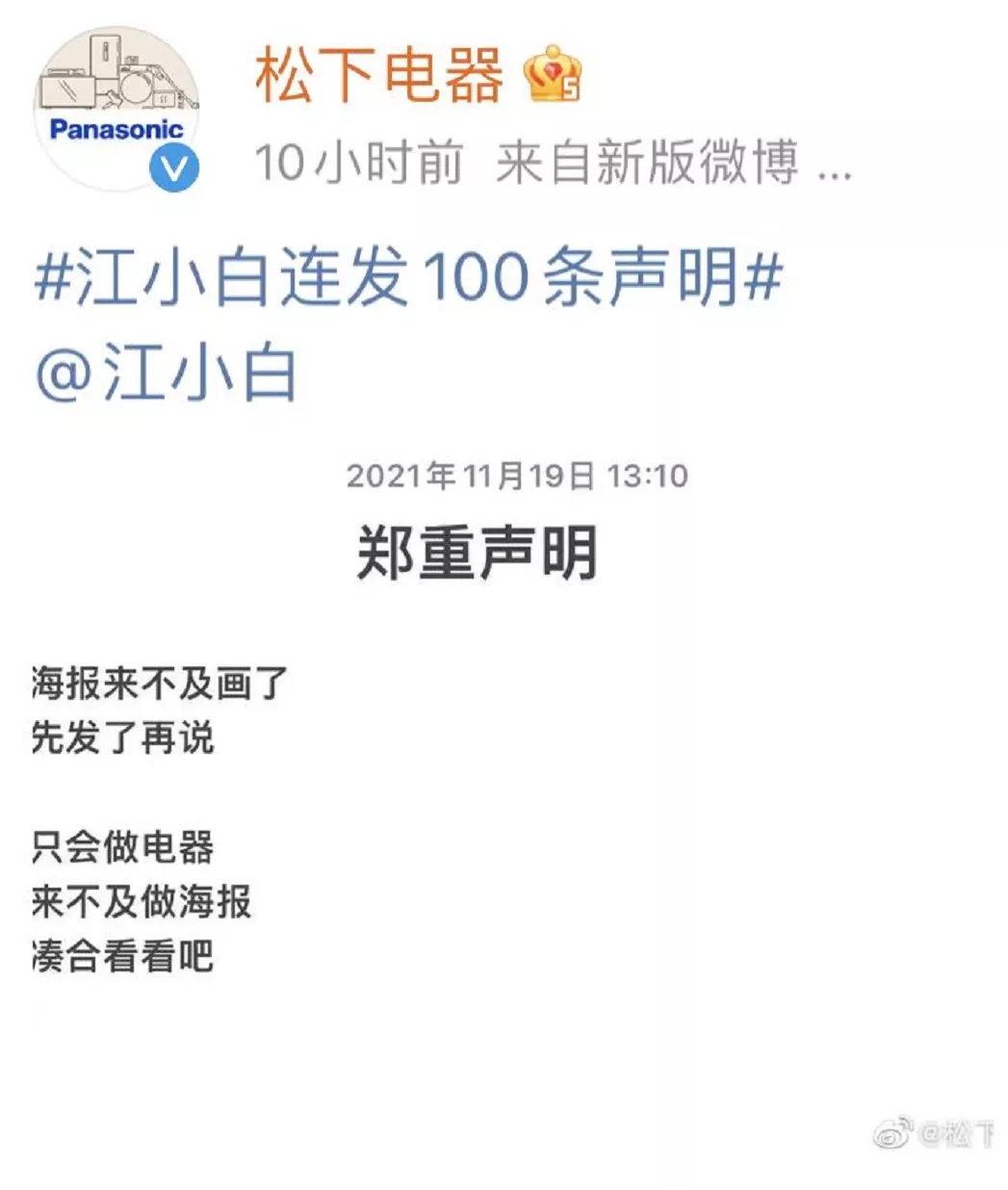Tap the 松下电器 username
This screenshot has height=1190, width=1008.
click(379, 75)
